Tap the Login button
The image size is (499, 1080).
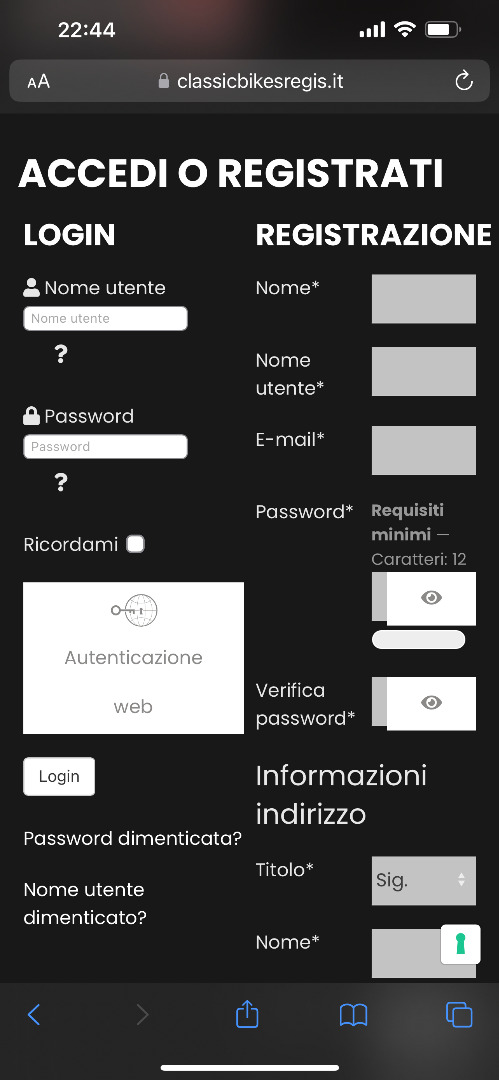click(59, 776)
